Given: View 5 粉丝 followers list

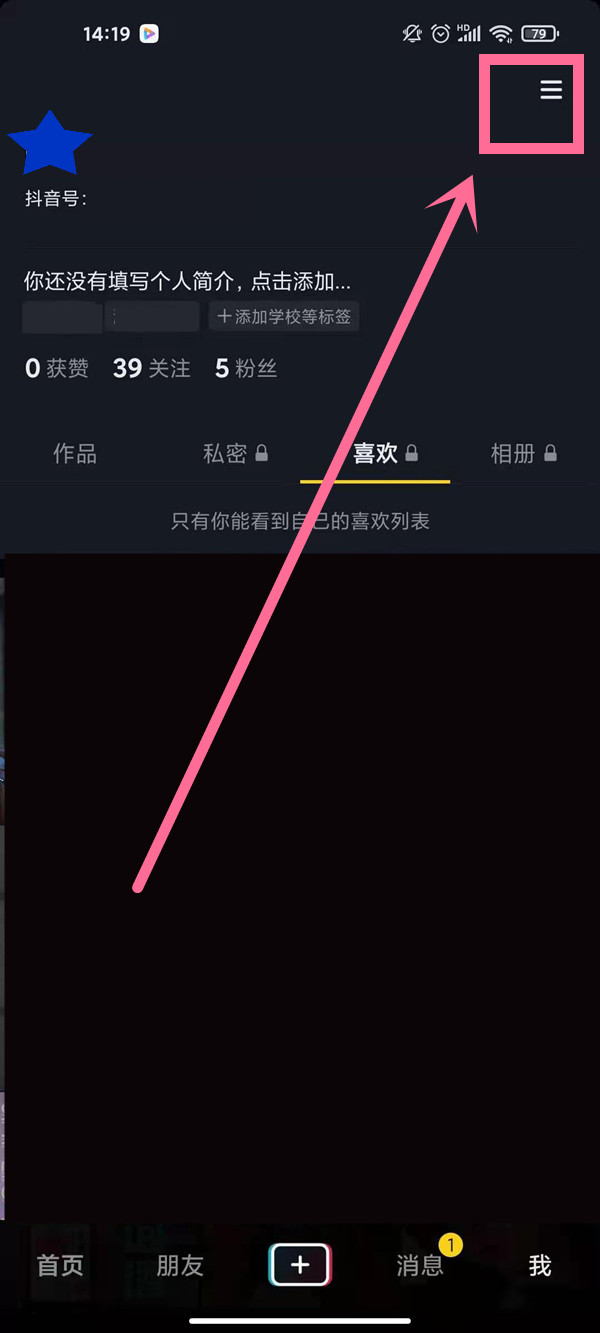Looking at the screenshot, I should 246,369.
